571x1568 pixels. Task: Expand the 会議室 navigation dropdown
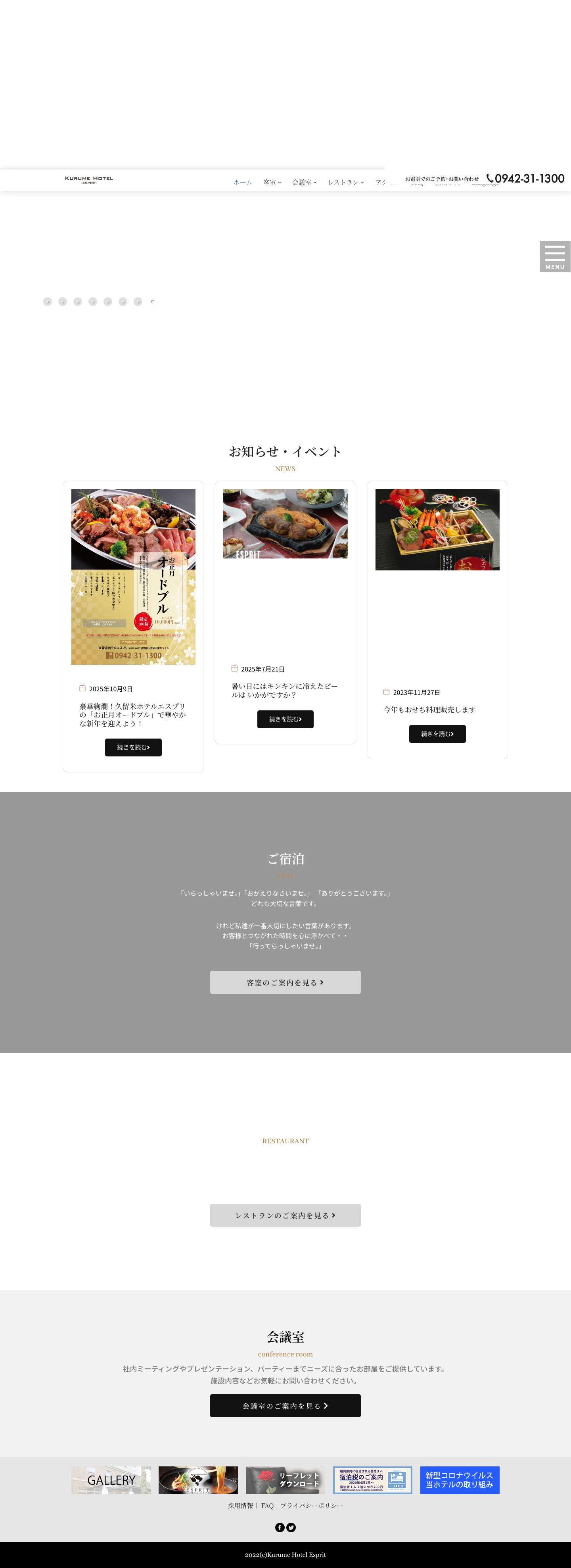click(x=304, y=182)
